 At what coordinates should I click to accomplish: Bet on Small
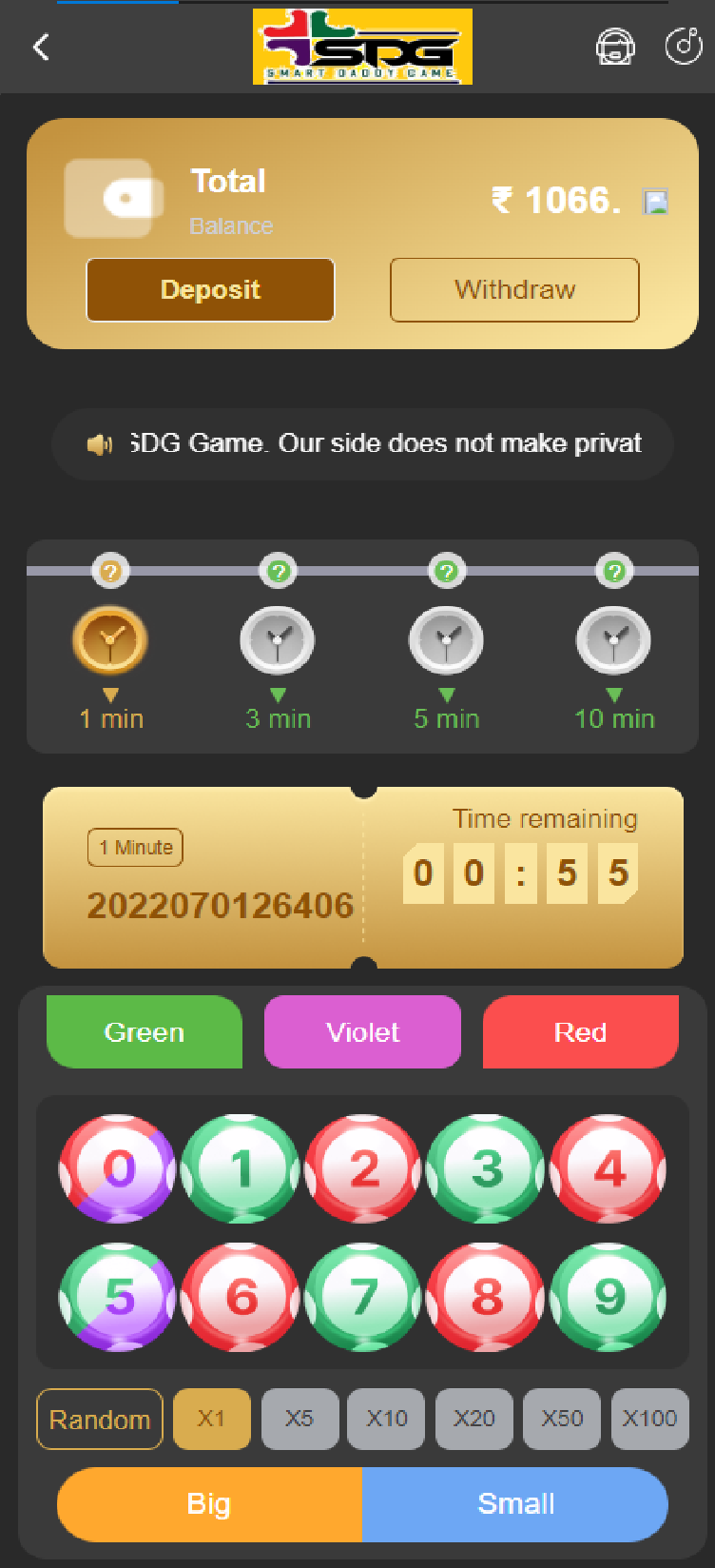coord(515,1504)
